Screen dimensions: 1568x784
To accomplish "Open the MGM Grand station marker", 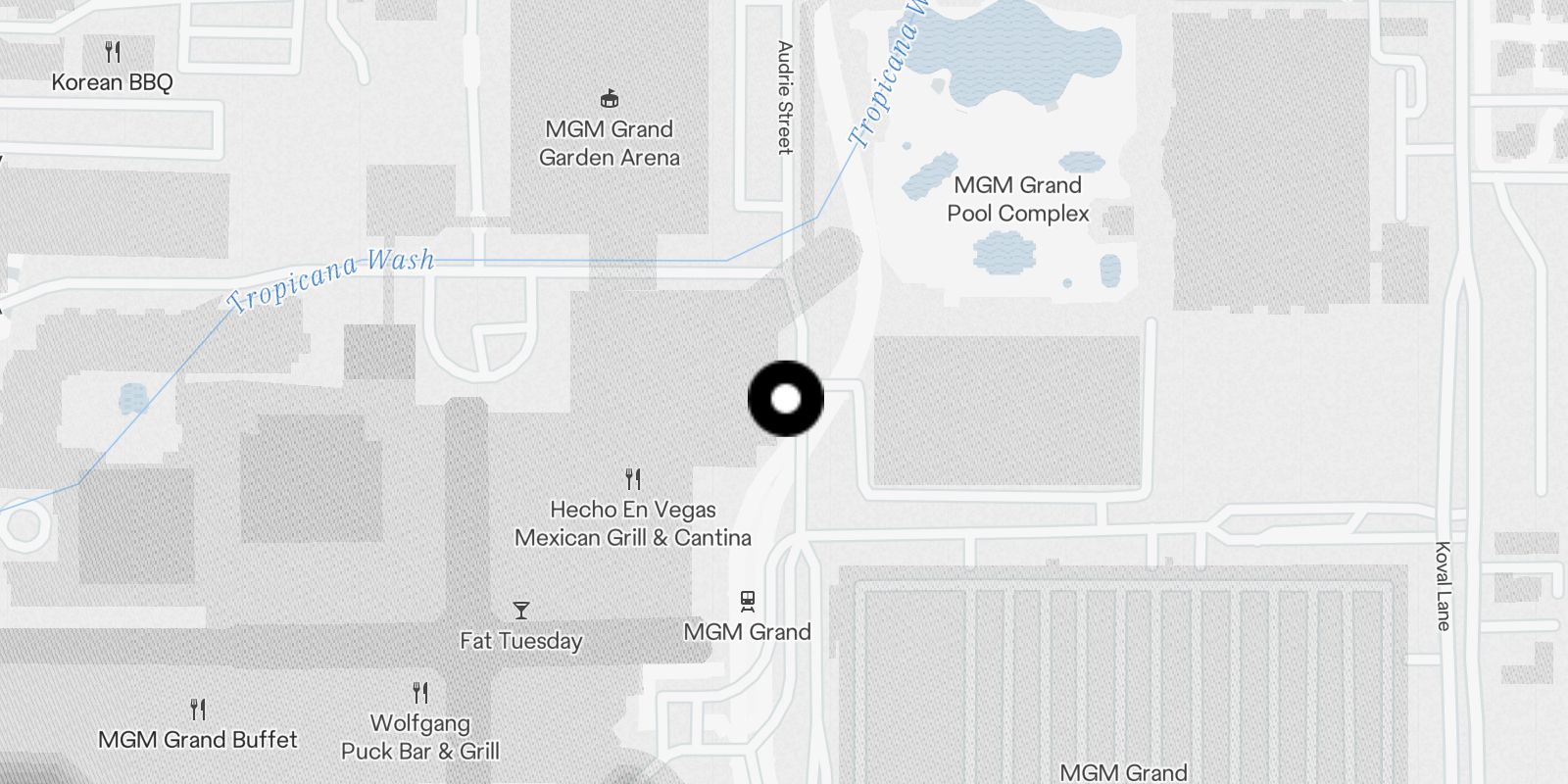I will tap(748, 601).
